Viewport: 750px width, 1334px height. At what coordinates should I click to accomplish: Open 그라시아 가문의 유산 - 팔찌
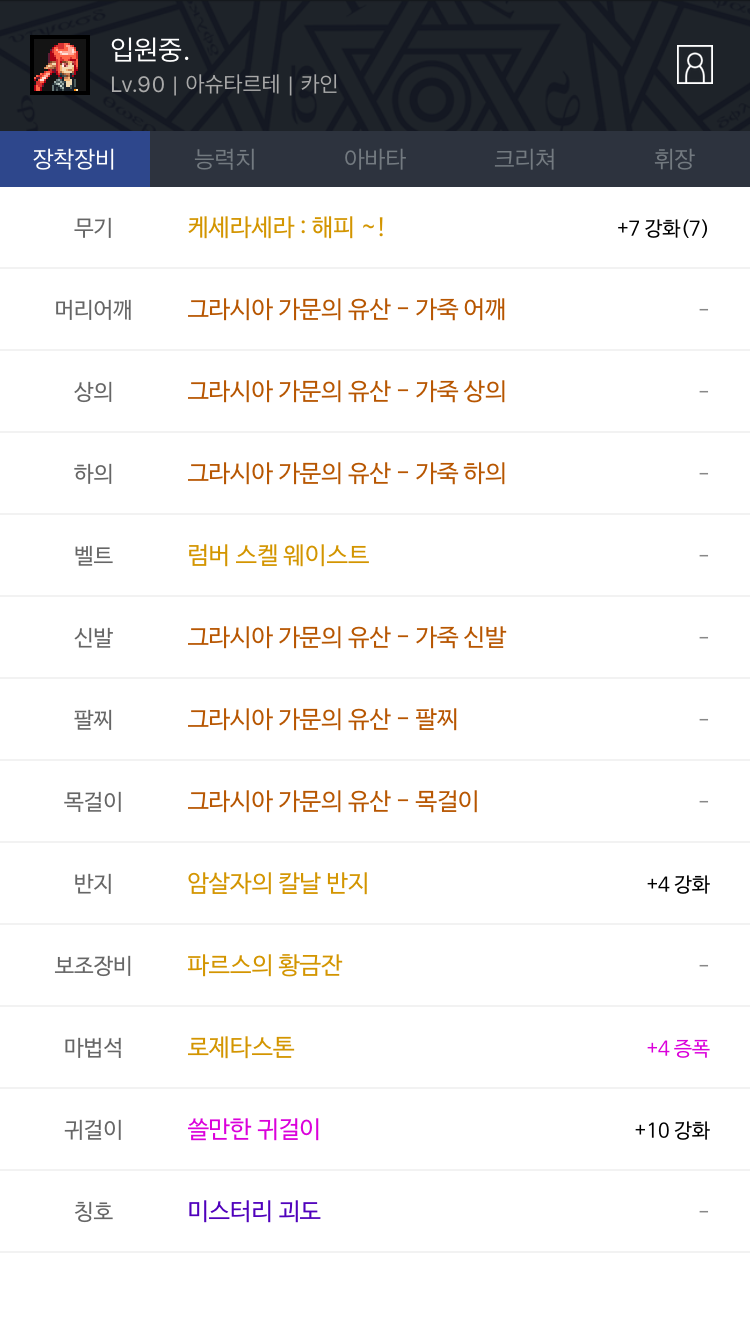pos(323,719)
